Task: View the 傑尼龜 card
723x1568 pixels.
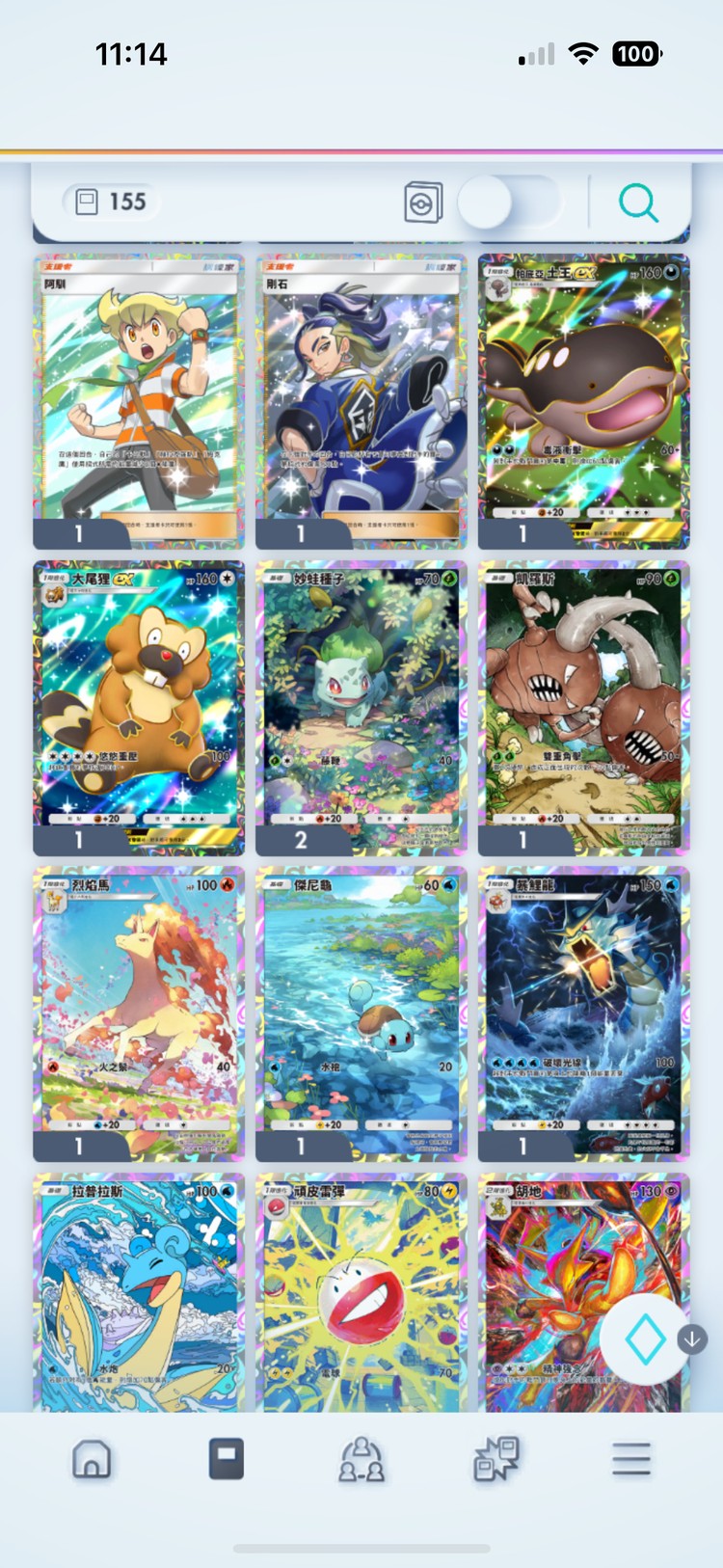Action: coord(361,1013)
